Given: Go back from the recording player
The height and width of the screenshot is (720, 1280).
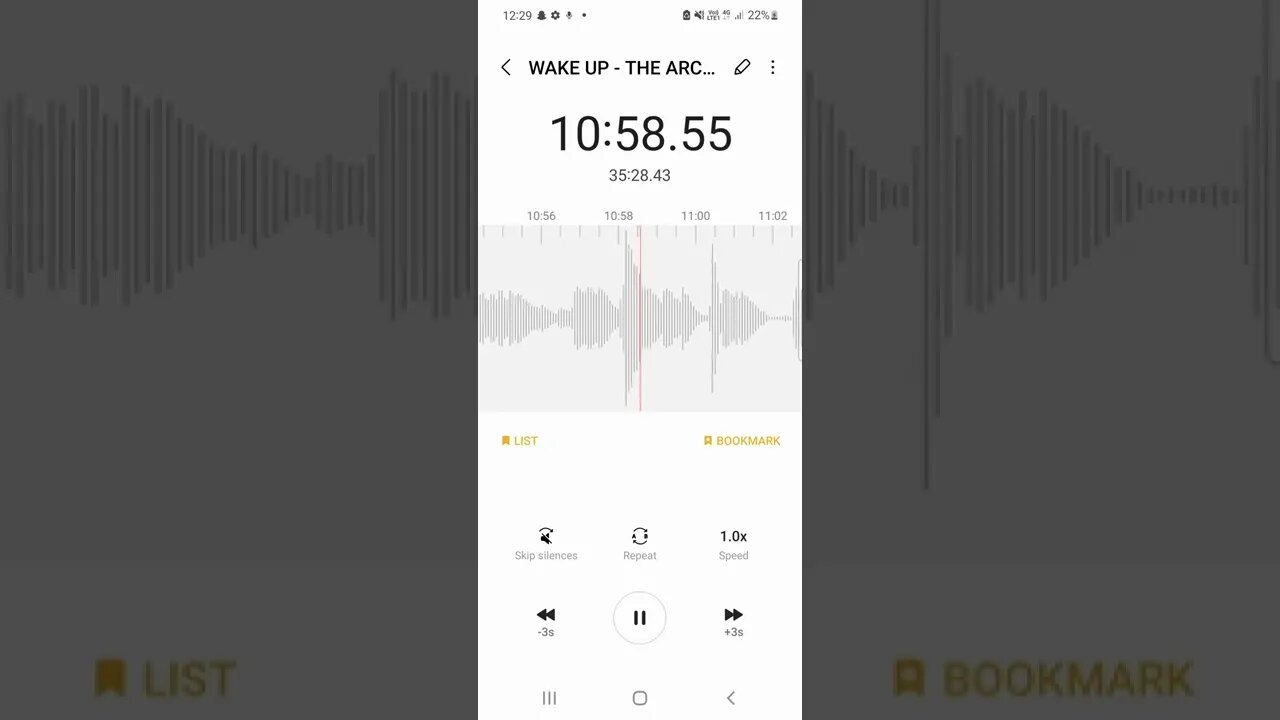Looking at the screenshot, I should (x=506, y=67).
